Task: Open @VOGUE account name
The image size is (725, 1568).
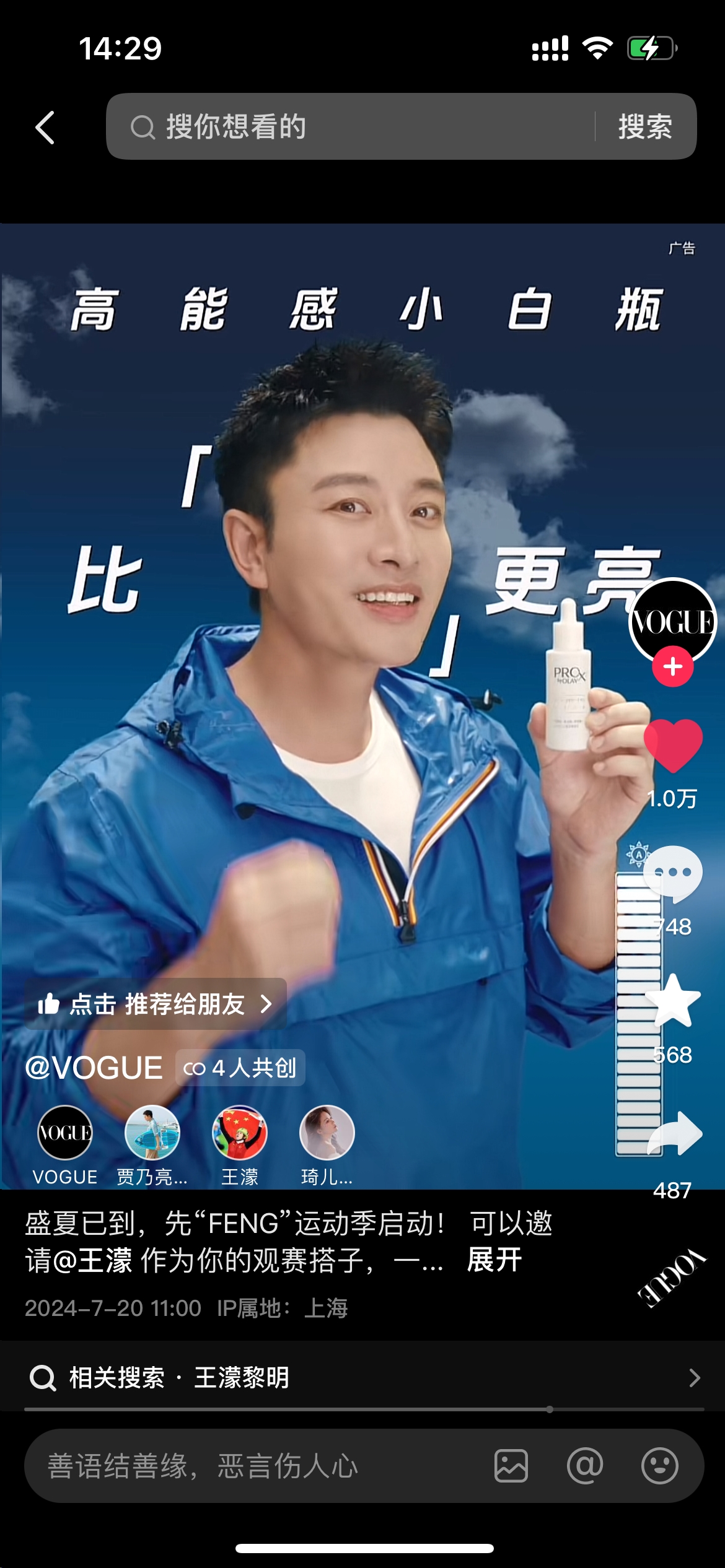Action: pos(94,1068)
